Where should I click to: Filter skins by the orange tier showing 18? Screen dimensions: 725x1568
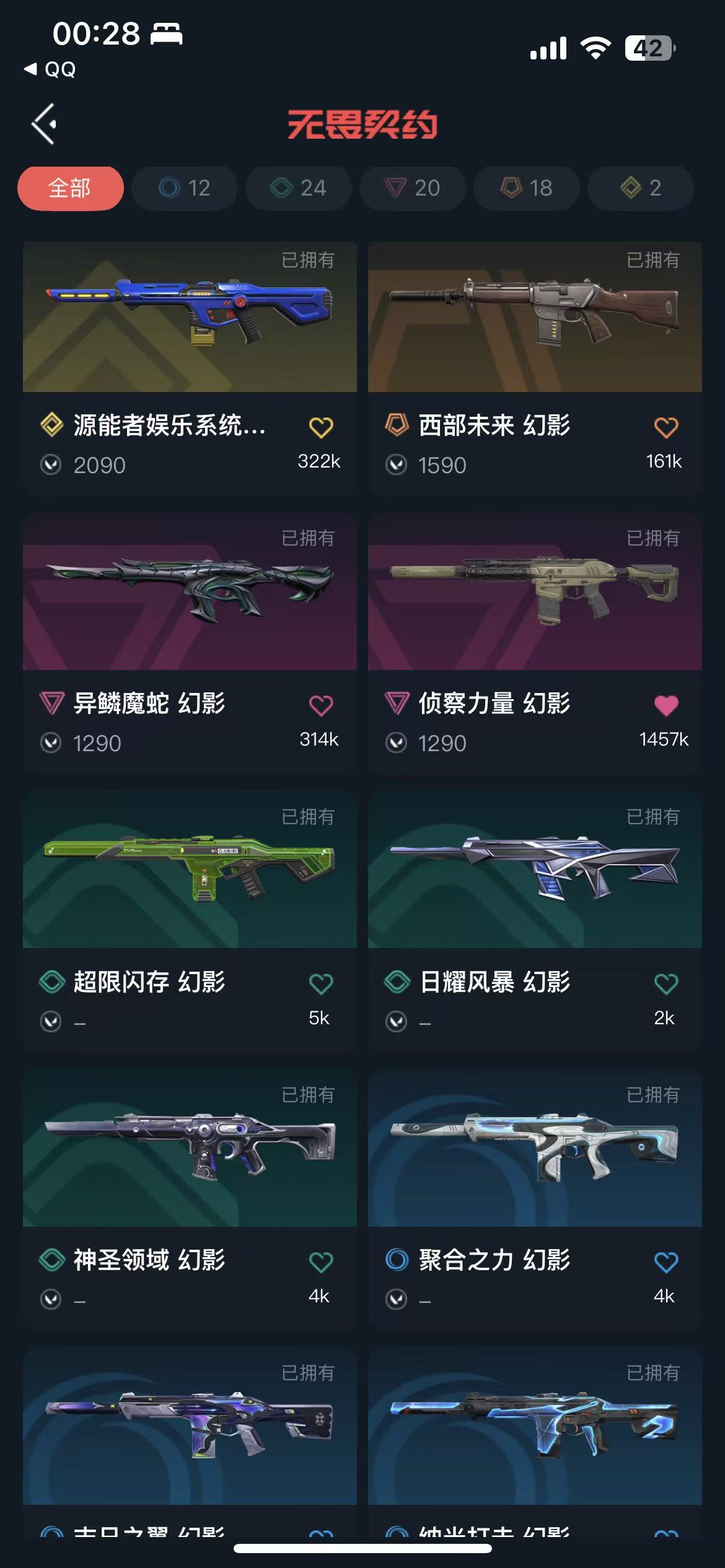pyautogui.click(x=527, y=188)
